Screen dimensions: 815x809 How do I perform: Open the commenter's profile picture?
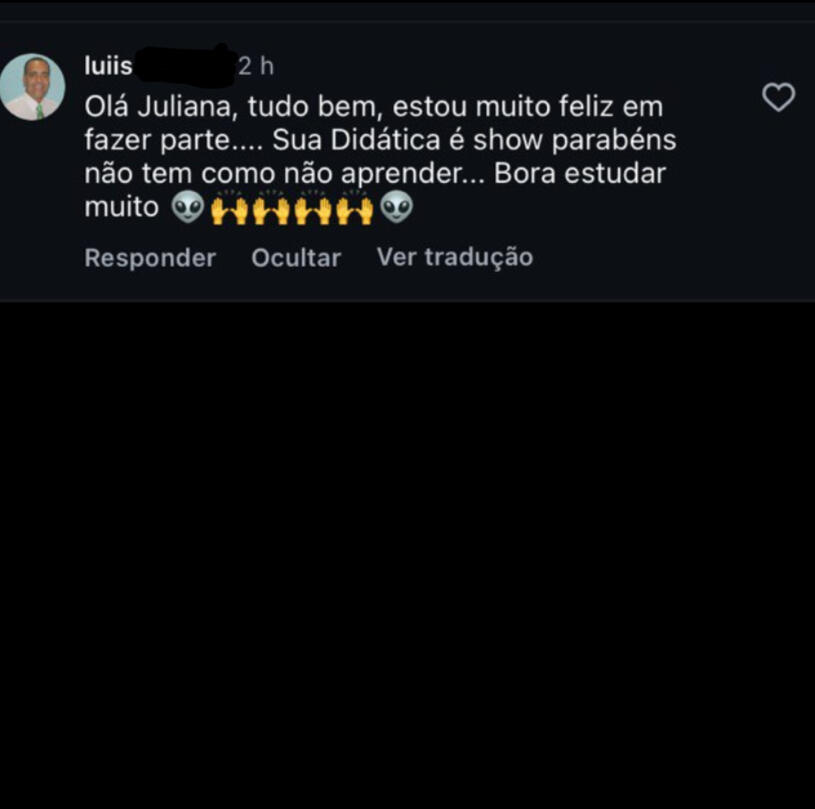click(33, 87)
